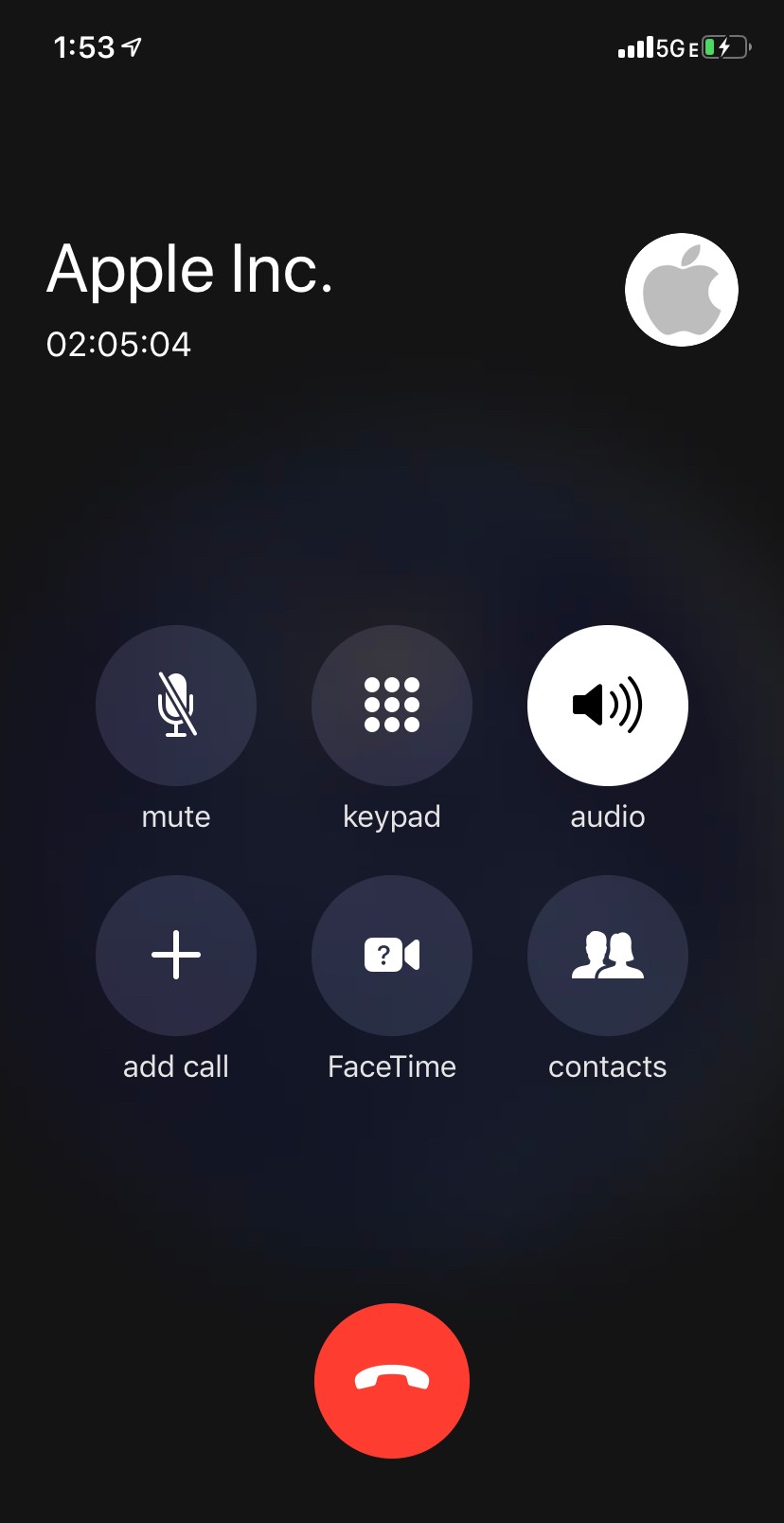This screenshot has height=1523, width=784.
Task: Toggle the audio speaker output
Action: pyautogui.click(x=608, y=706)
